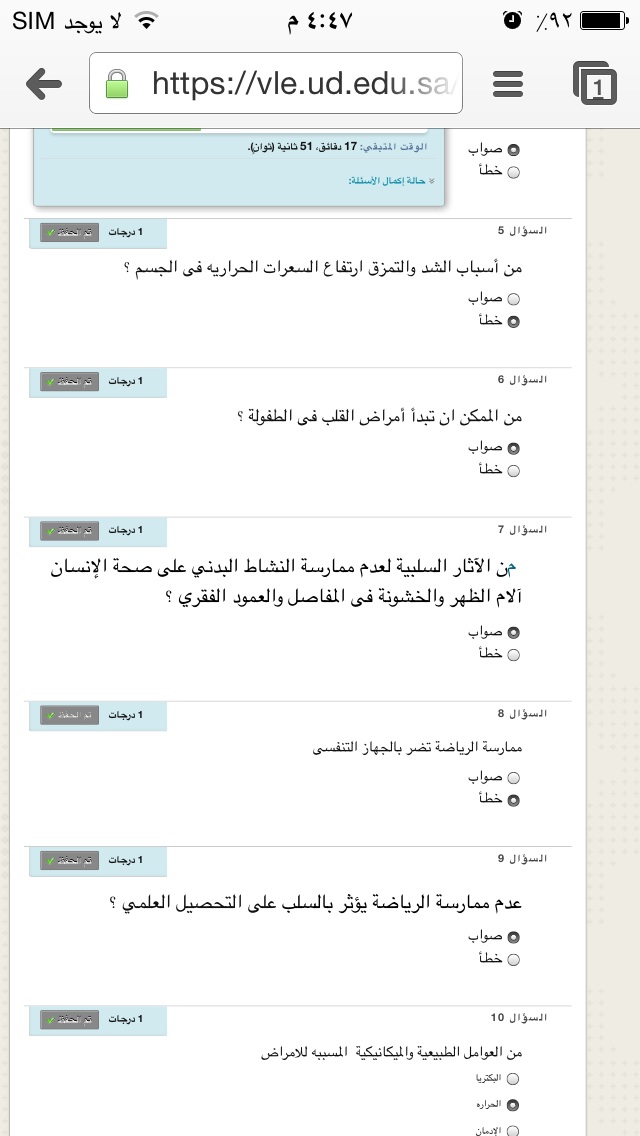Choose صواب for question 6
This screenshot has width=640, height=1136.
tap(513, 448)
